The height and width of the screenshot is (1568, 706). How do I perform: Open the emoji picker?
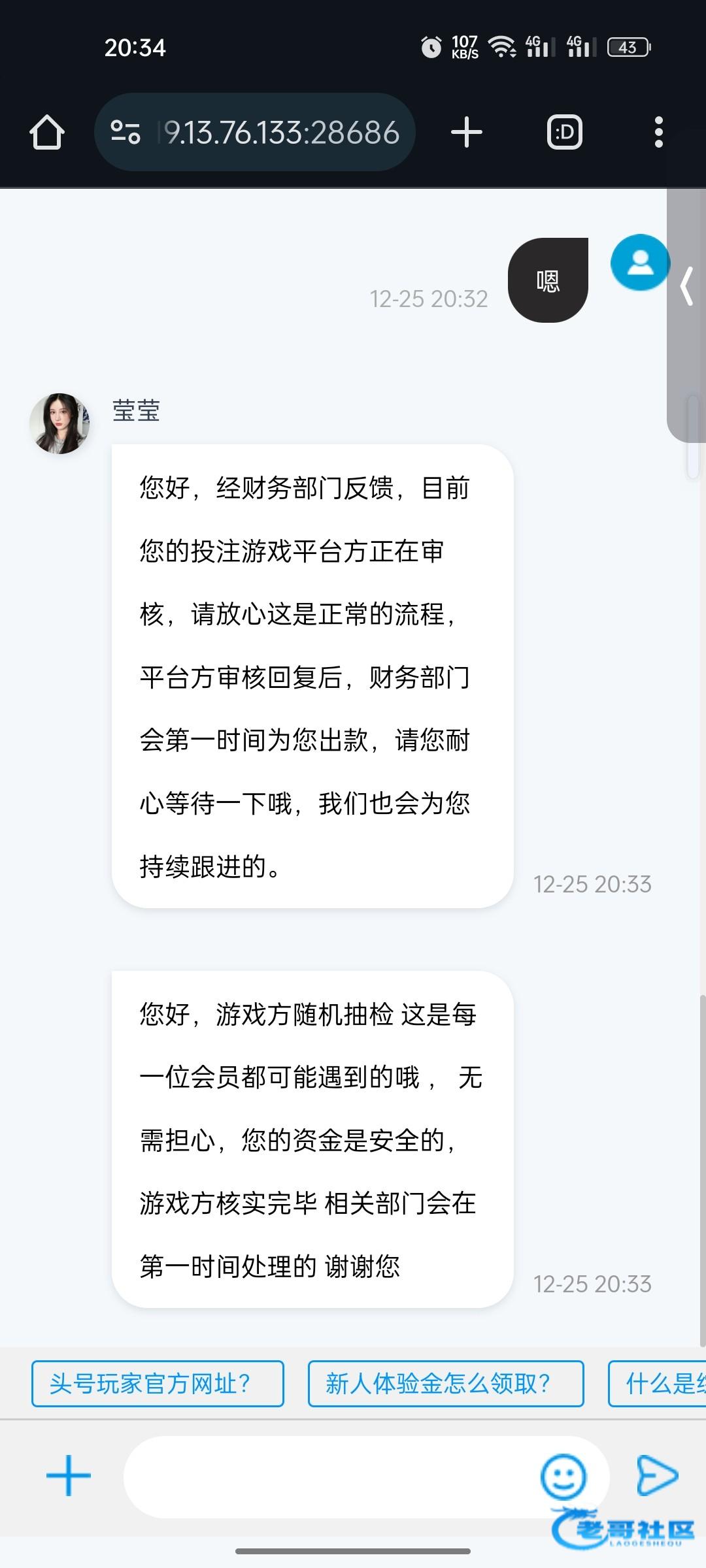point(563,1477)
